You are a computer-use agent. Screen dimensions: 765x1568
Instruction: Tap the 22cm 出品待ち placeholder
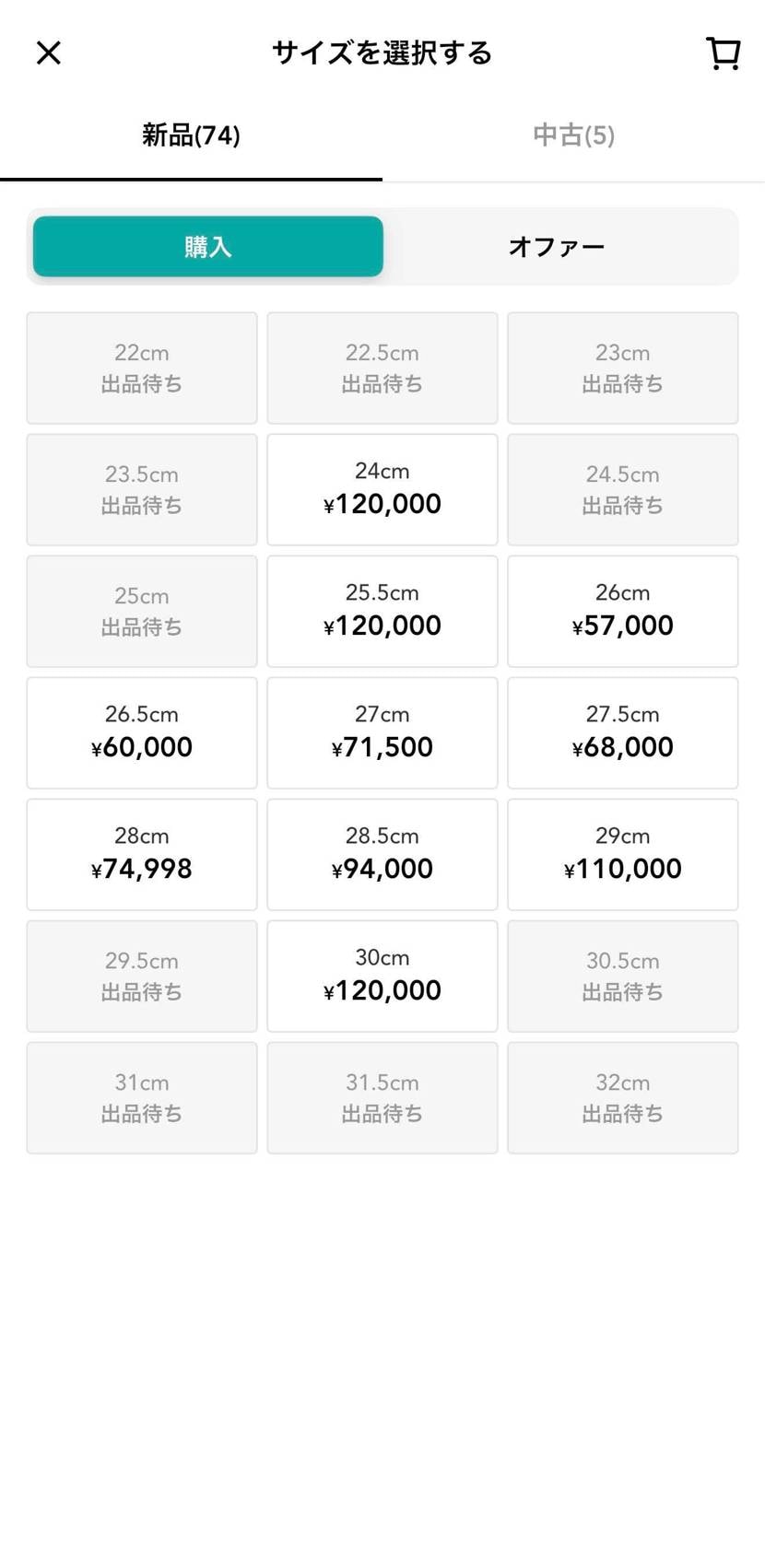click(141, 368)
